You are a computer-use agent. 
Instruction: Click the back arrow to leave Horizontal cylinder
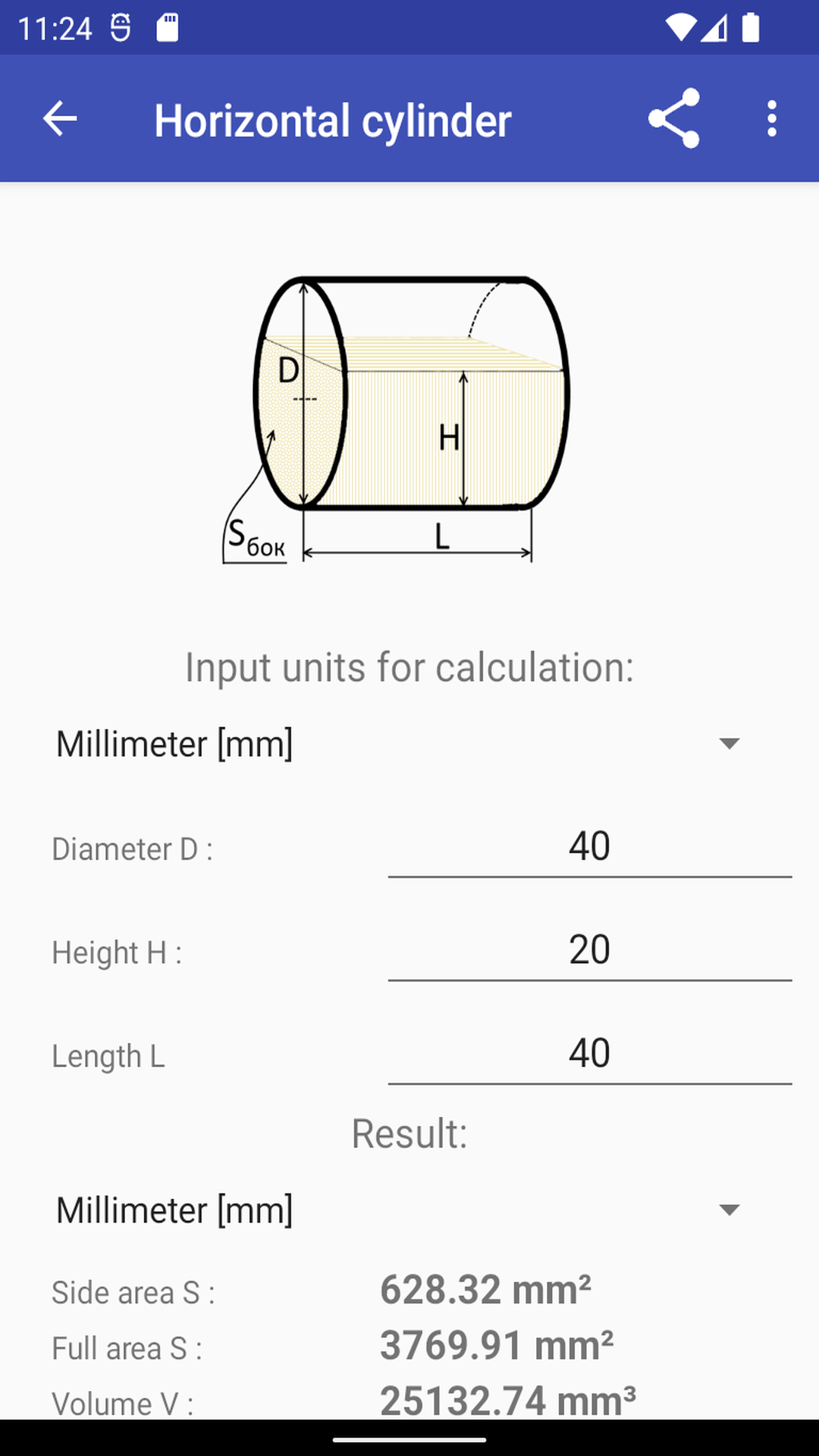tap(58, 118)
